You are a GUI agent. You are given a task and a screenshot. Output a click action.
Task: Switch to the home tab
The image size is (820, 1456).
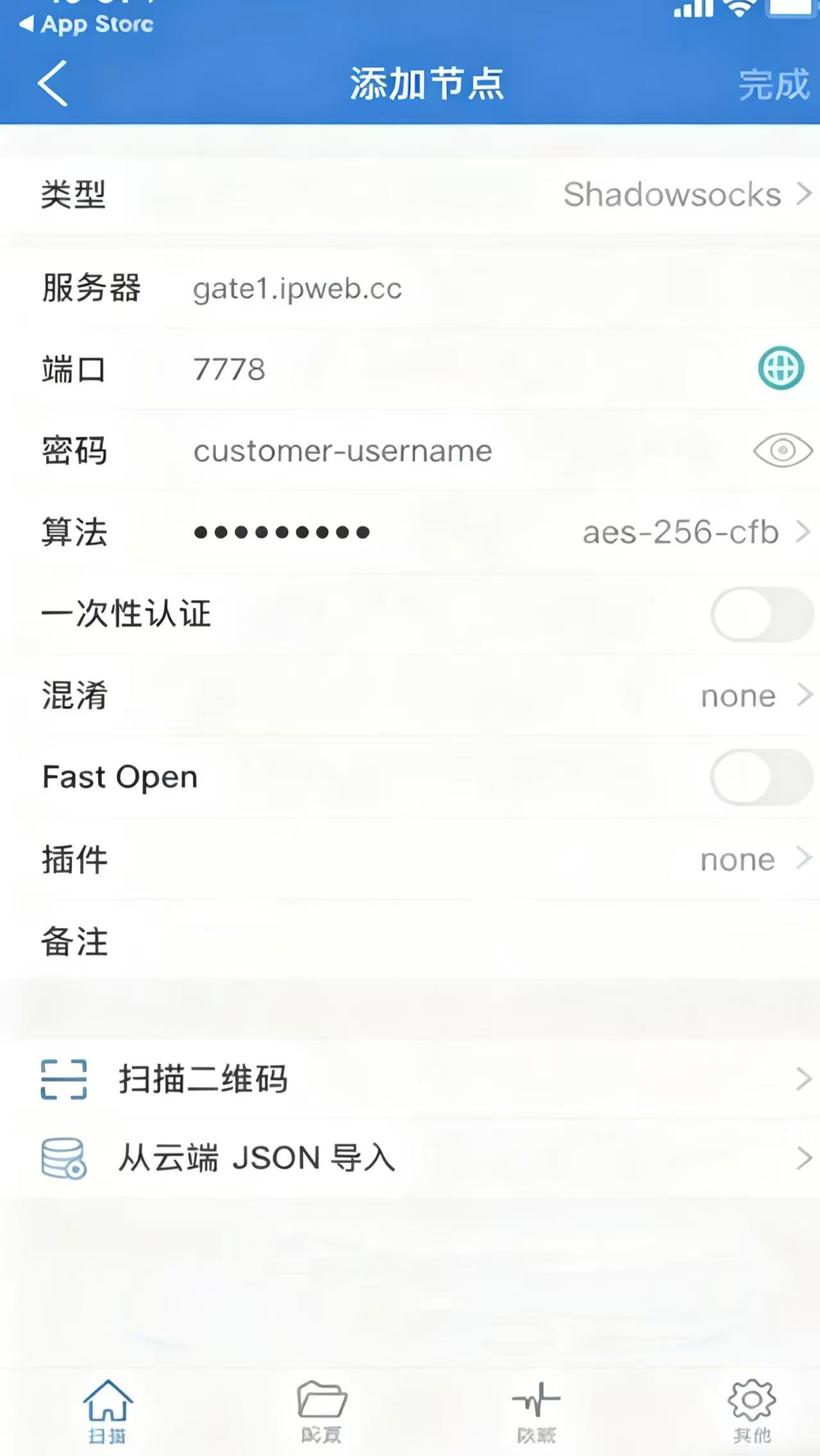click(107, 1410)
